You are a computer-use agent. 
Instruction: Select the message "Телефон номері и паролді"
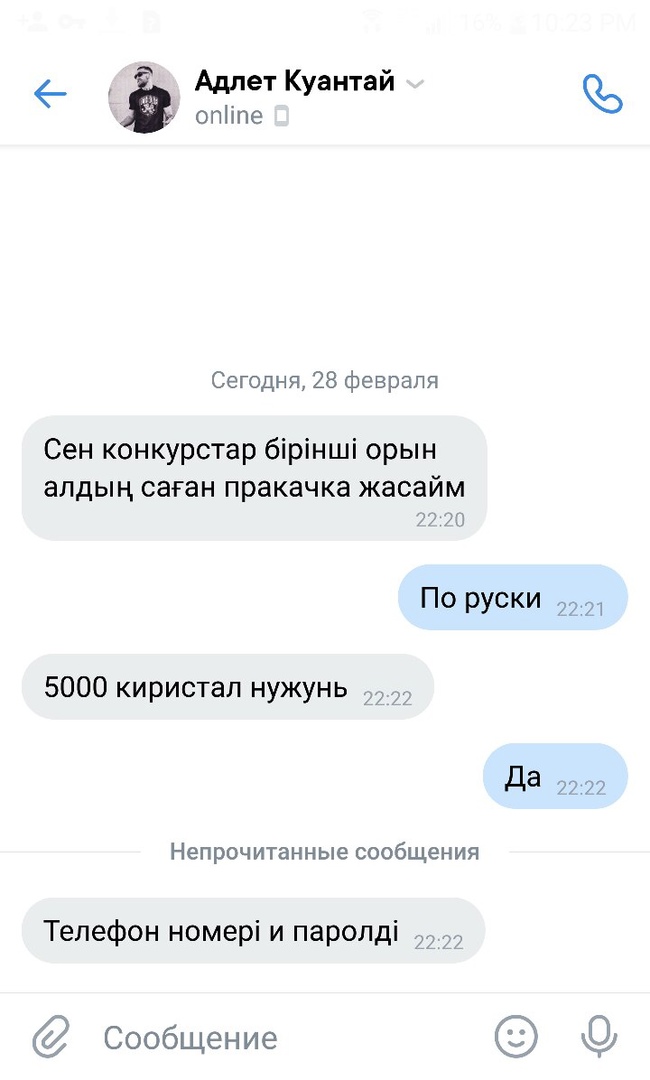click(252, 931)
